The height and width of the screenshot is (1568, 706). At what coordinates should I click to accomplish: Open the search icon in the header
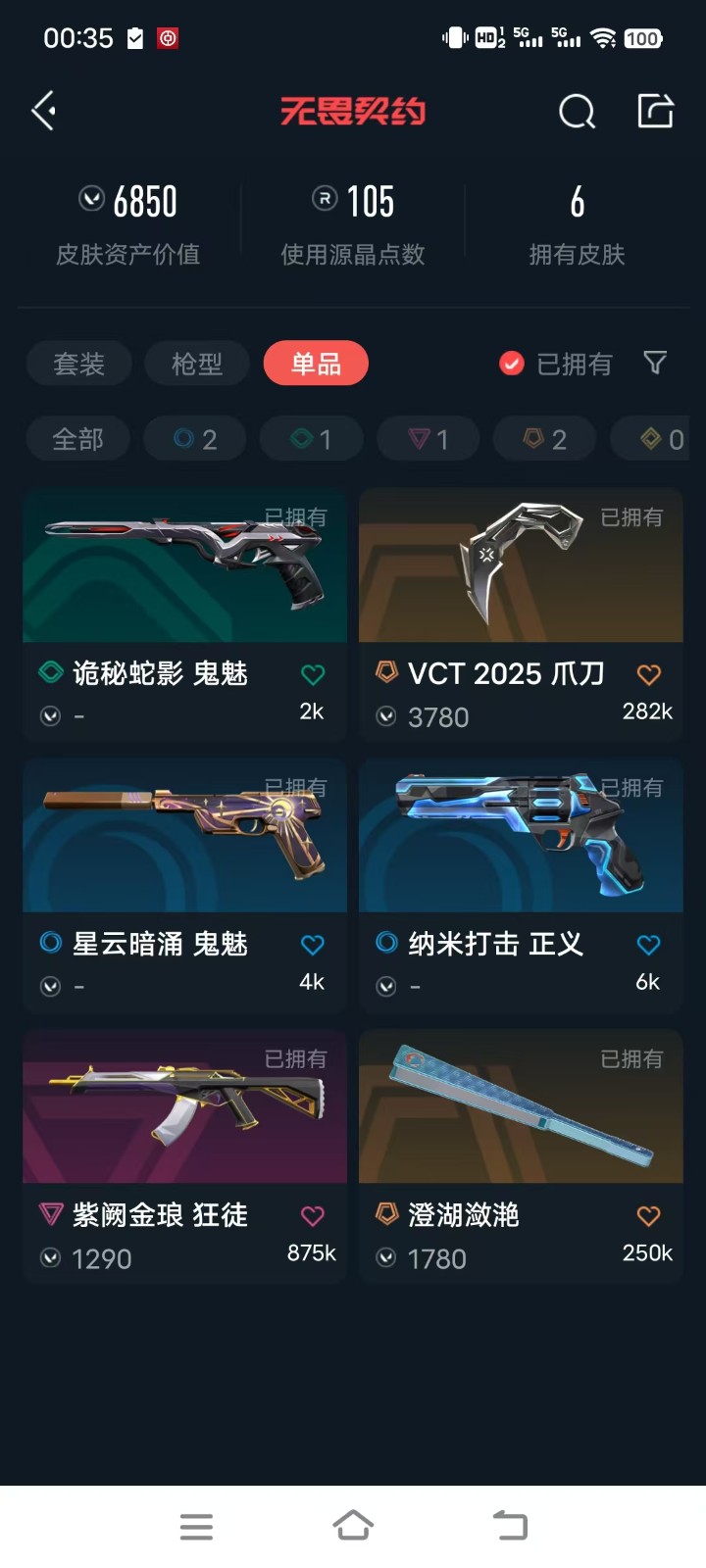[577, 112]
